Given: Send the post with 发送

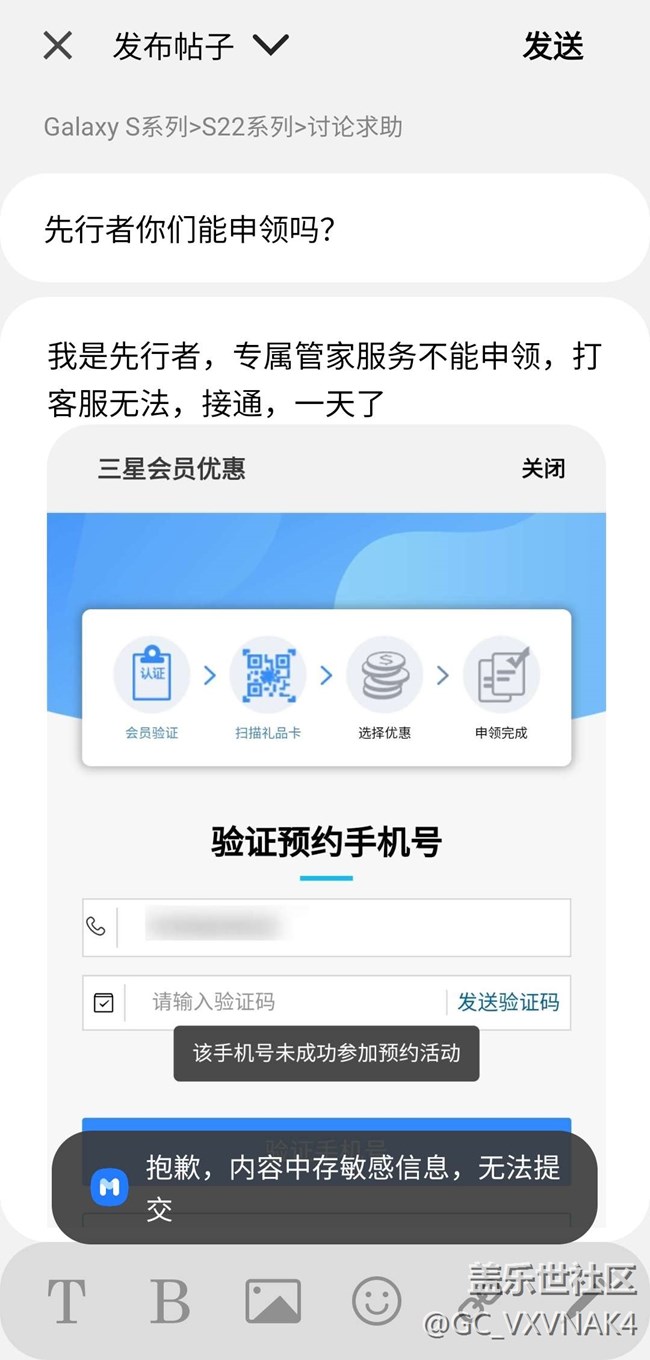Looking at the screenshot, I should (x=553, y=46).
